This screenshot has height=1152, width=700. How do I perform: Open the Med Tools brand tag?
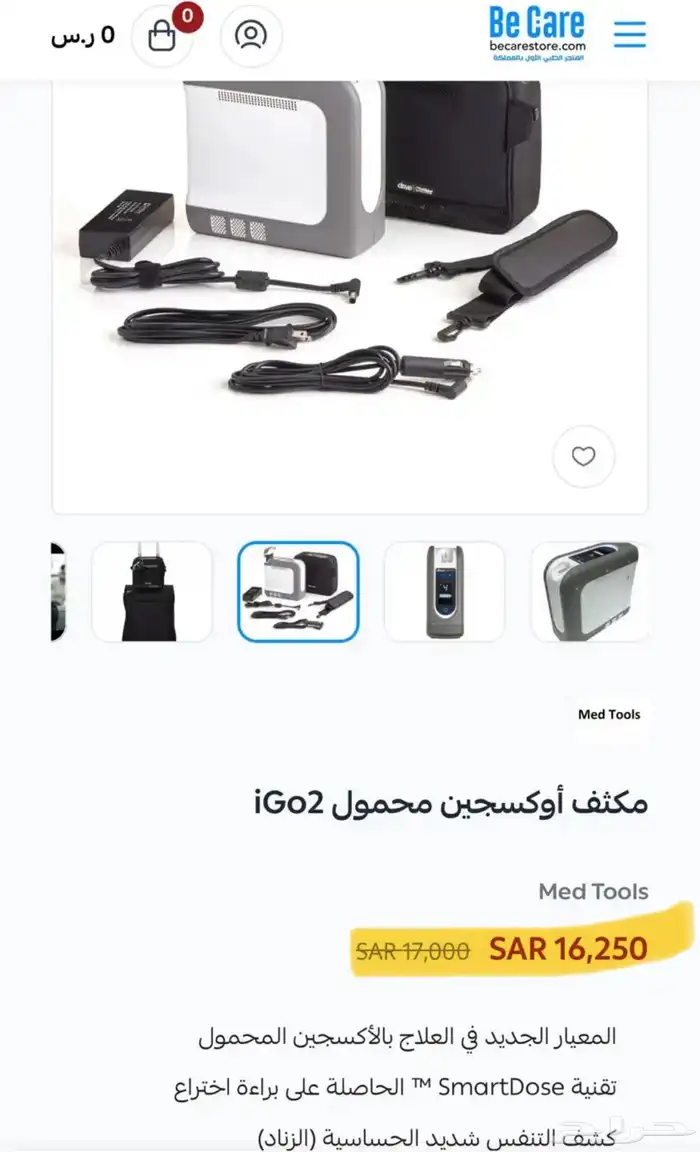click(608, 714)
